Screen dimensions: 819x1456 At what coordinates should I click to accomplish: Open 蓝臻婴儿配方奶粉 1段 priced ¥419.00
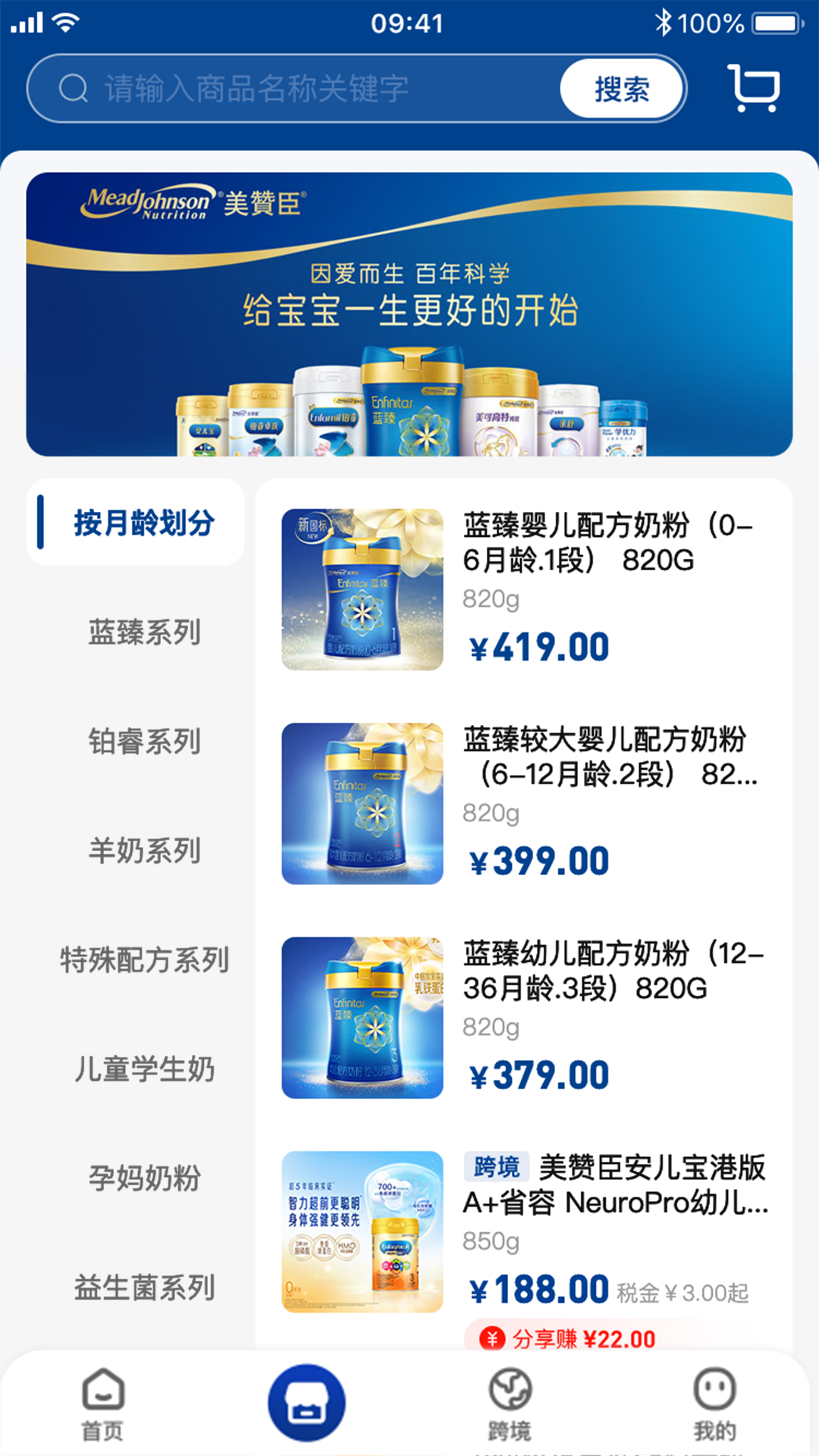(523, 589)
